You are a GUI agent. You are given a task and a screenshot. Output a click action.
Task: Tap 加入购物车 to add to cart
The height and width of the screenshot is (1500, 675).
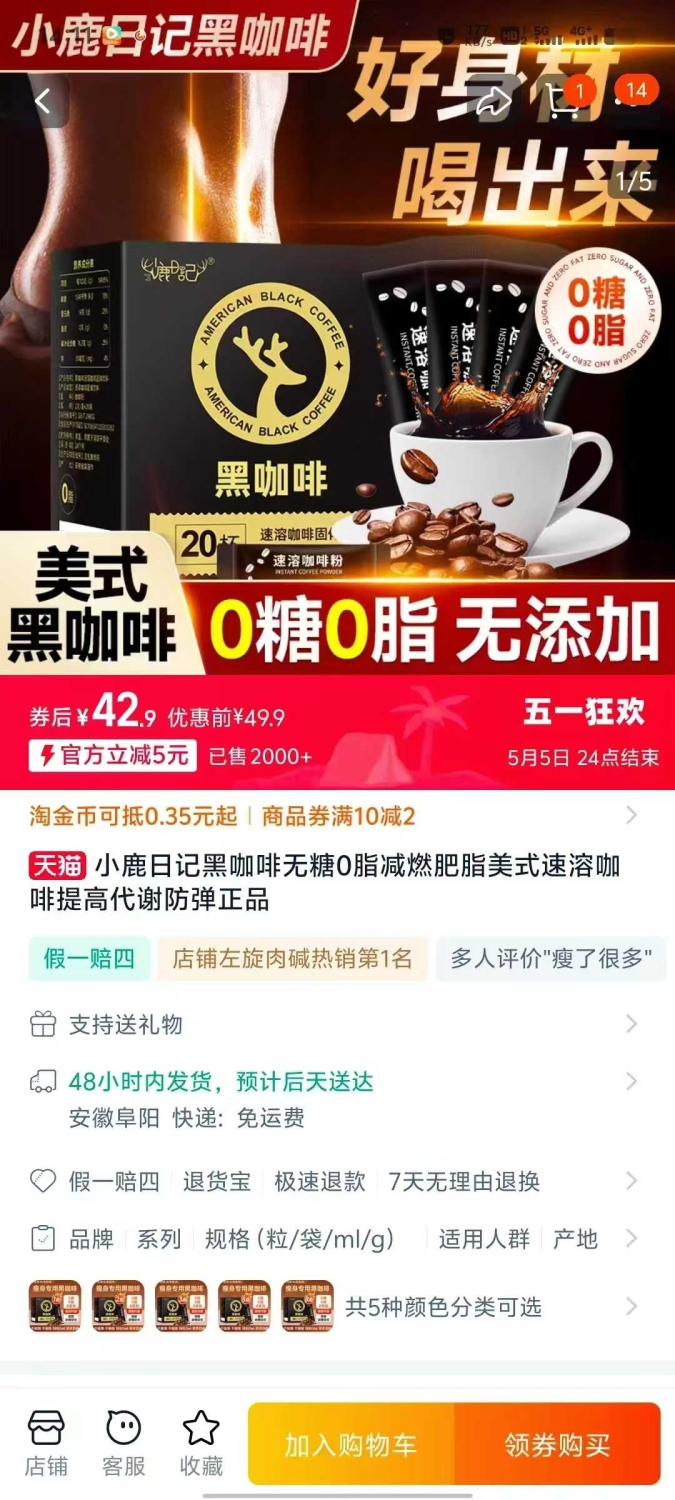point(351,1444)
